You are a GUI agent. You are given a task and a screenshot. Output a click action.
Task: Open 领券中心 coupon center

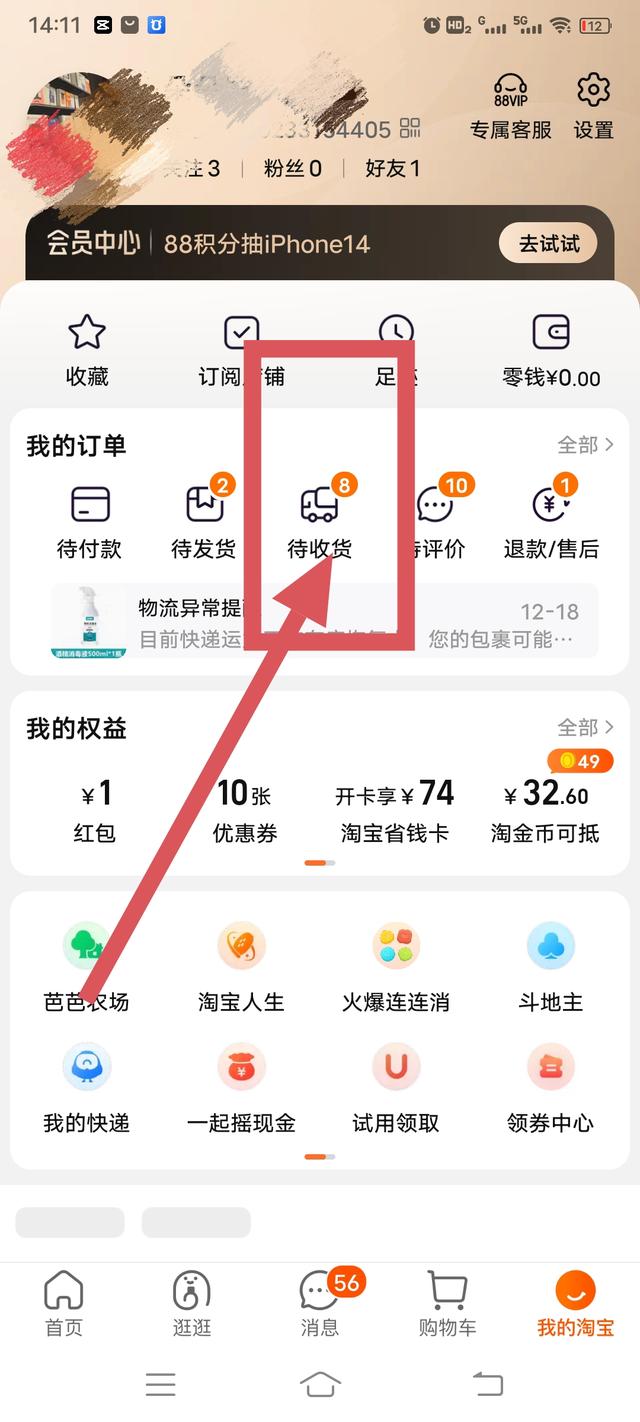coord(551,1089)
